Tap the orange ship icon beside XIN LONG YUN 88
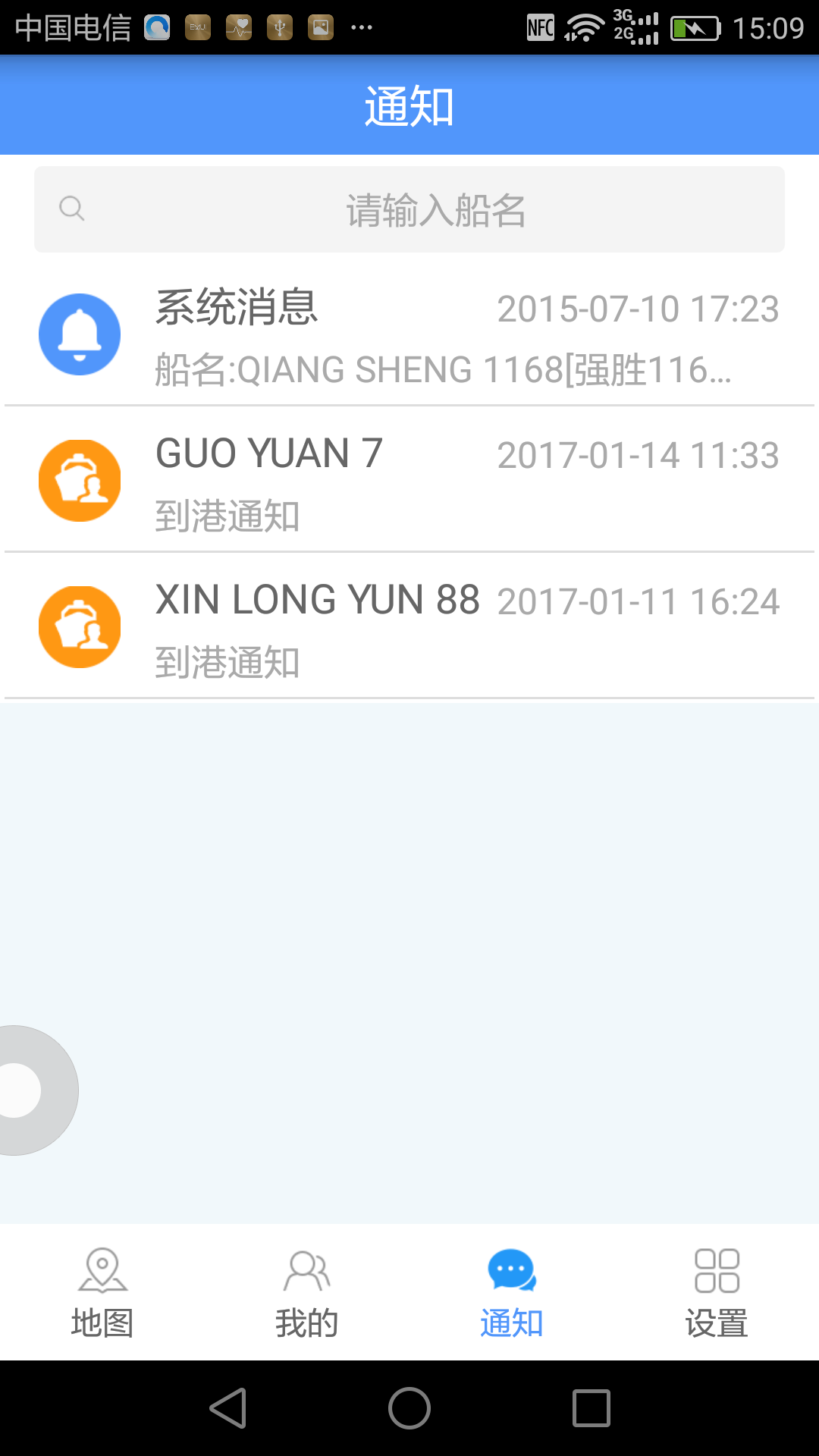This screenshot has width=819, height=1456. (x=79, y=626)
